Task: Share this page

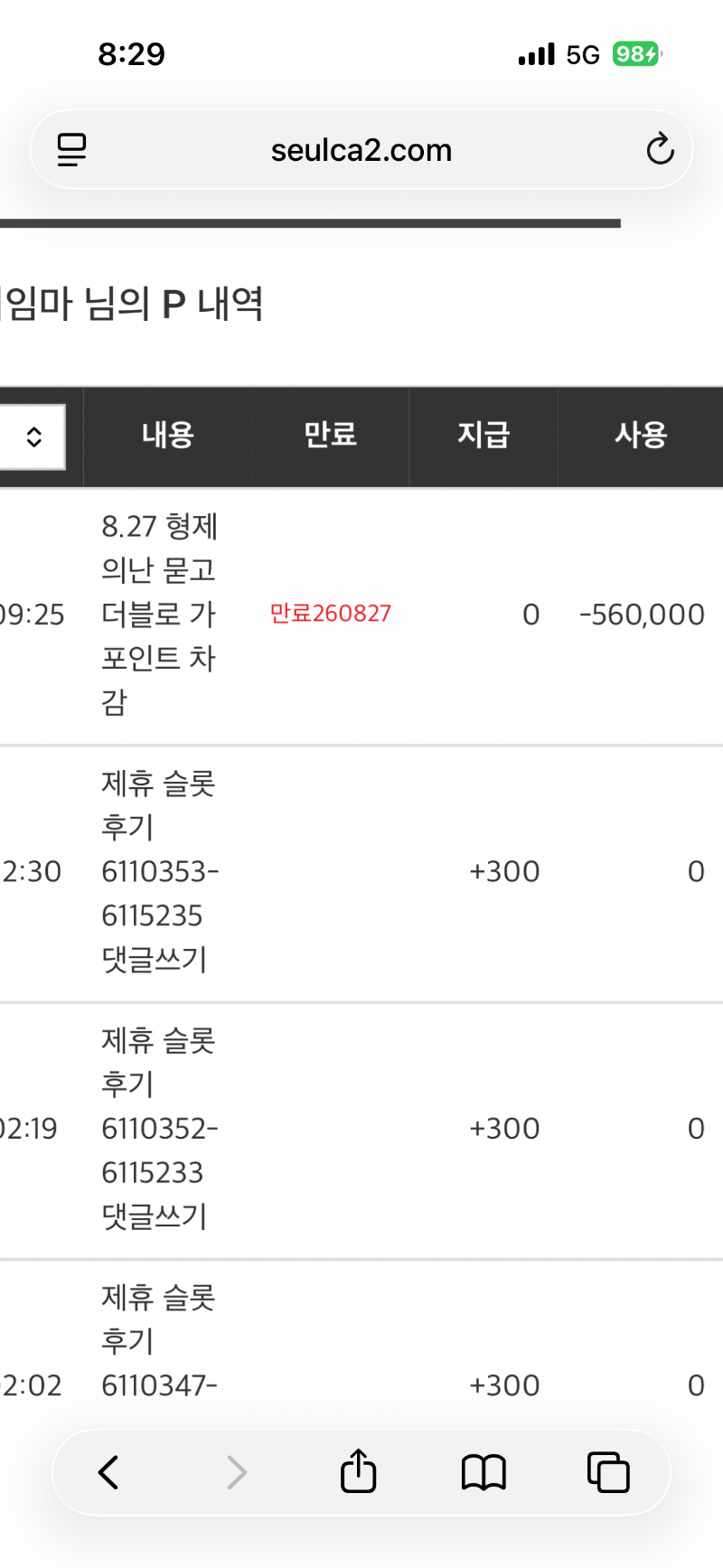Action: click(358, 1470)
